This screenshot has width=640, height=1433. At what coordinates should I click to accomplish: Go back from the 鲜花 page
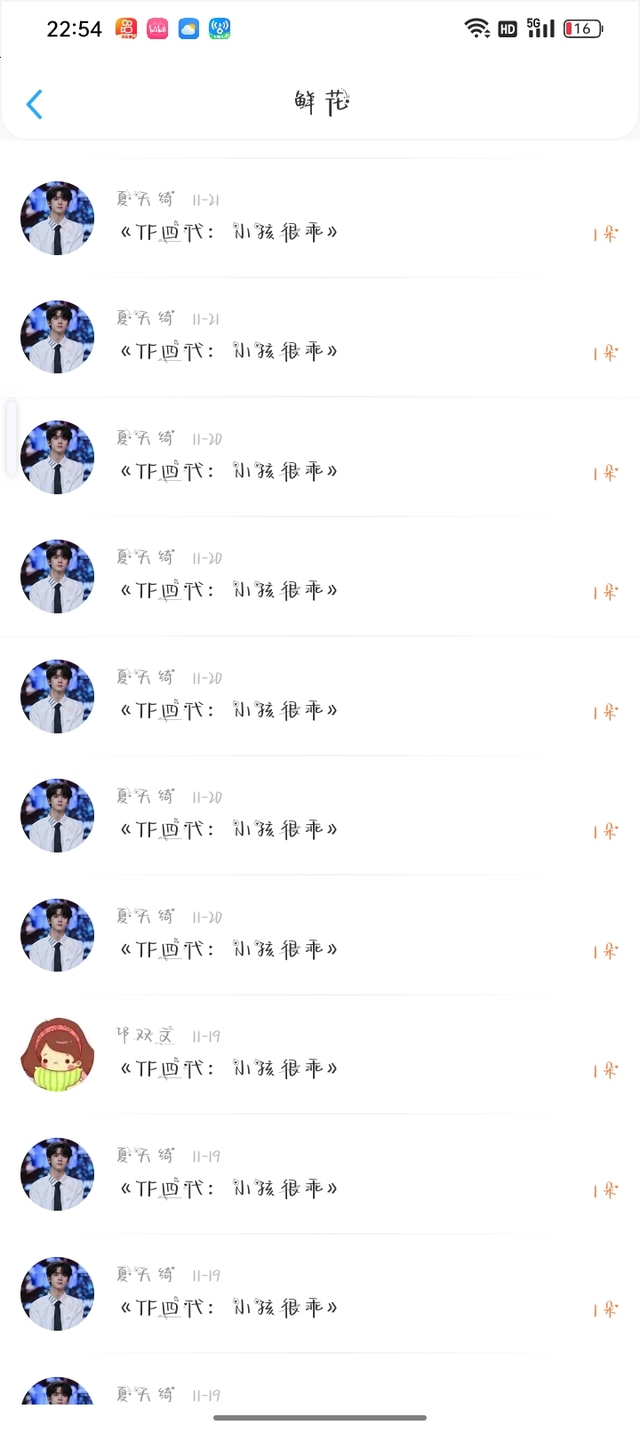click(35, 104)
